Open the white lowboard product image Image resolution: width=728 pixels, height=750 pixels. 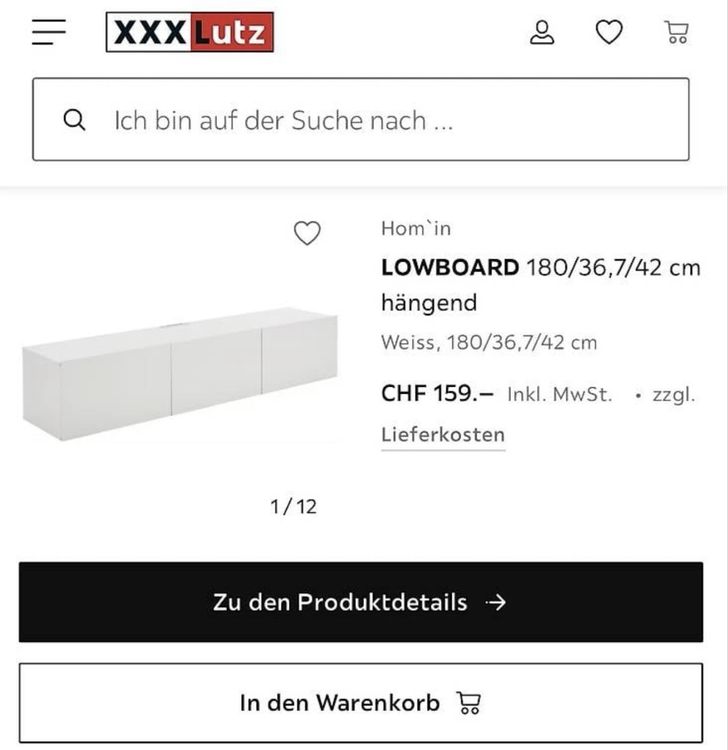click(x=180, y=374)
